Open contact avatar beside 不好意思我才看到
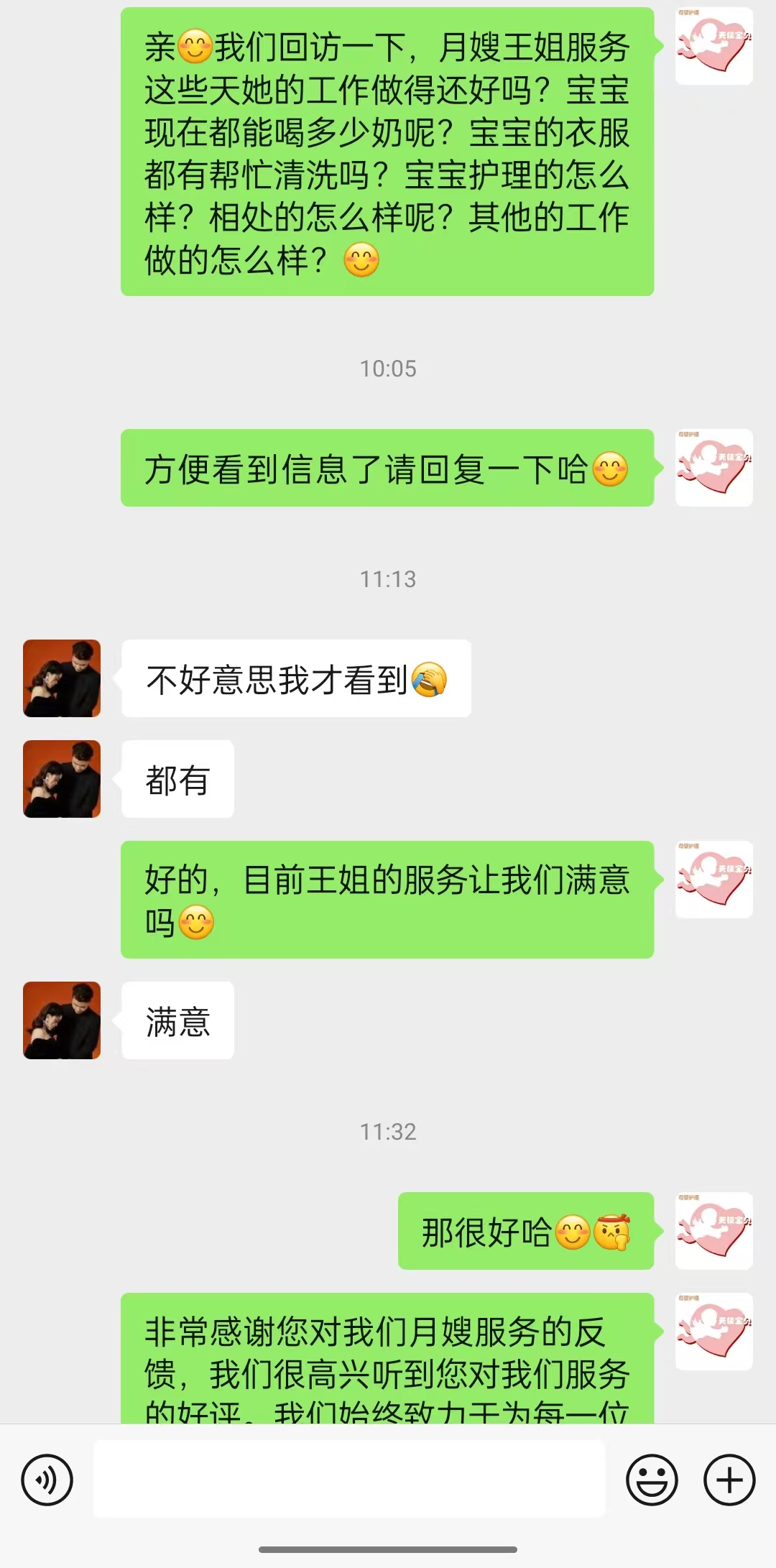 point(62,678)
